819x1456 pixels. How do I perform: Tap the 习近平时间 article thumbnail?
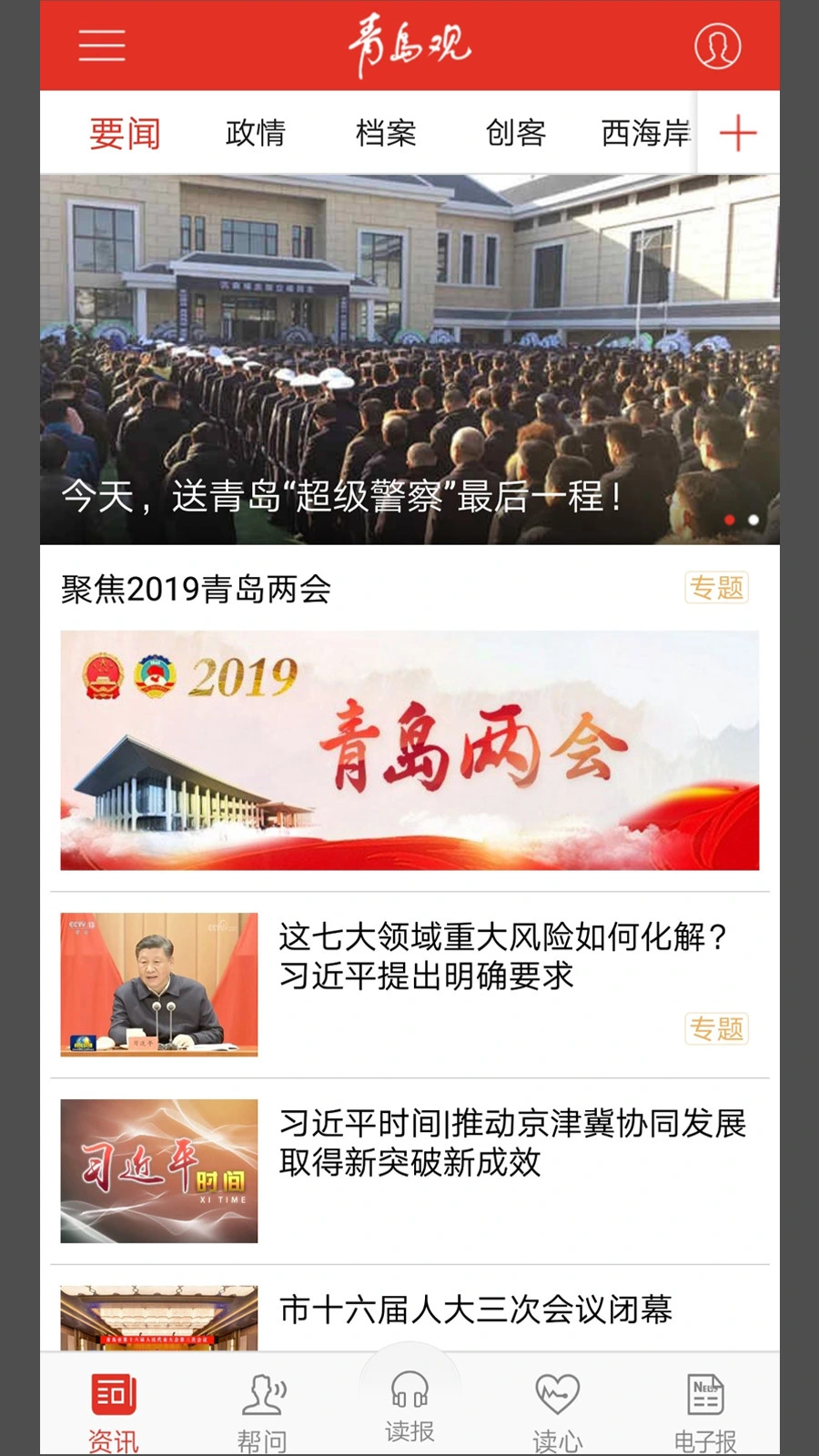coord(160,1170)
